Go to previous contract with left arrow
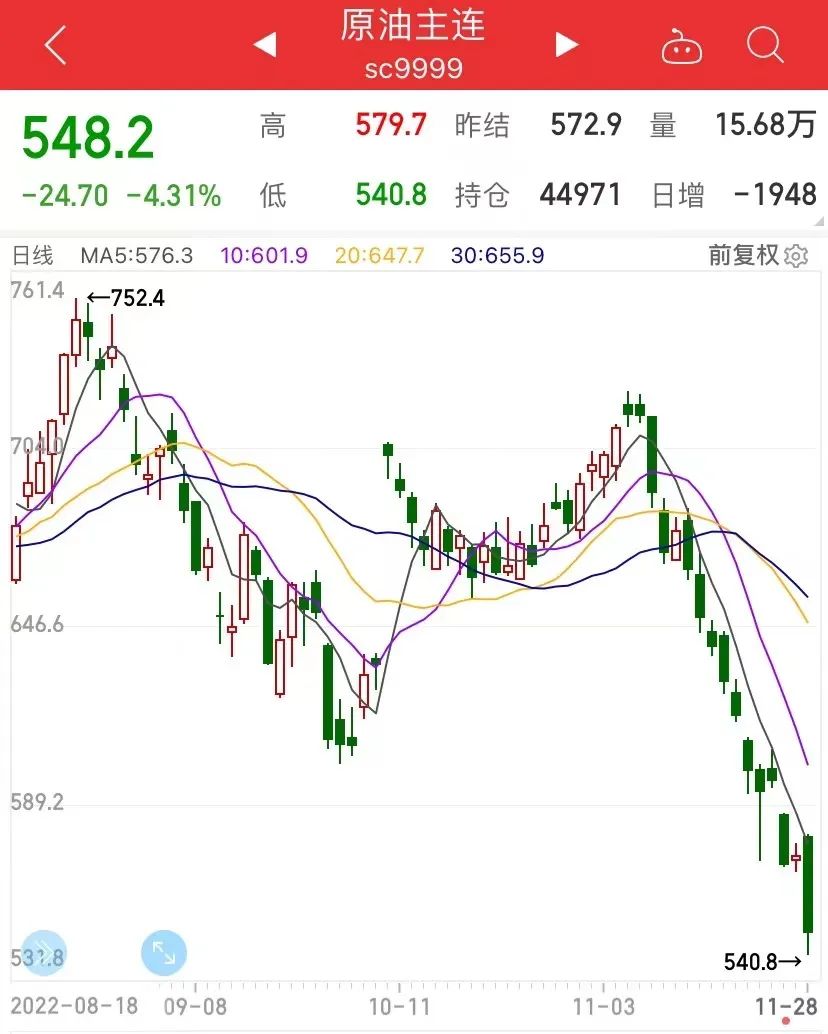Image resolution: width=828 pixels, height=1034 pixels. pyautogui.click(x=264, y=45)
